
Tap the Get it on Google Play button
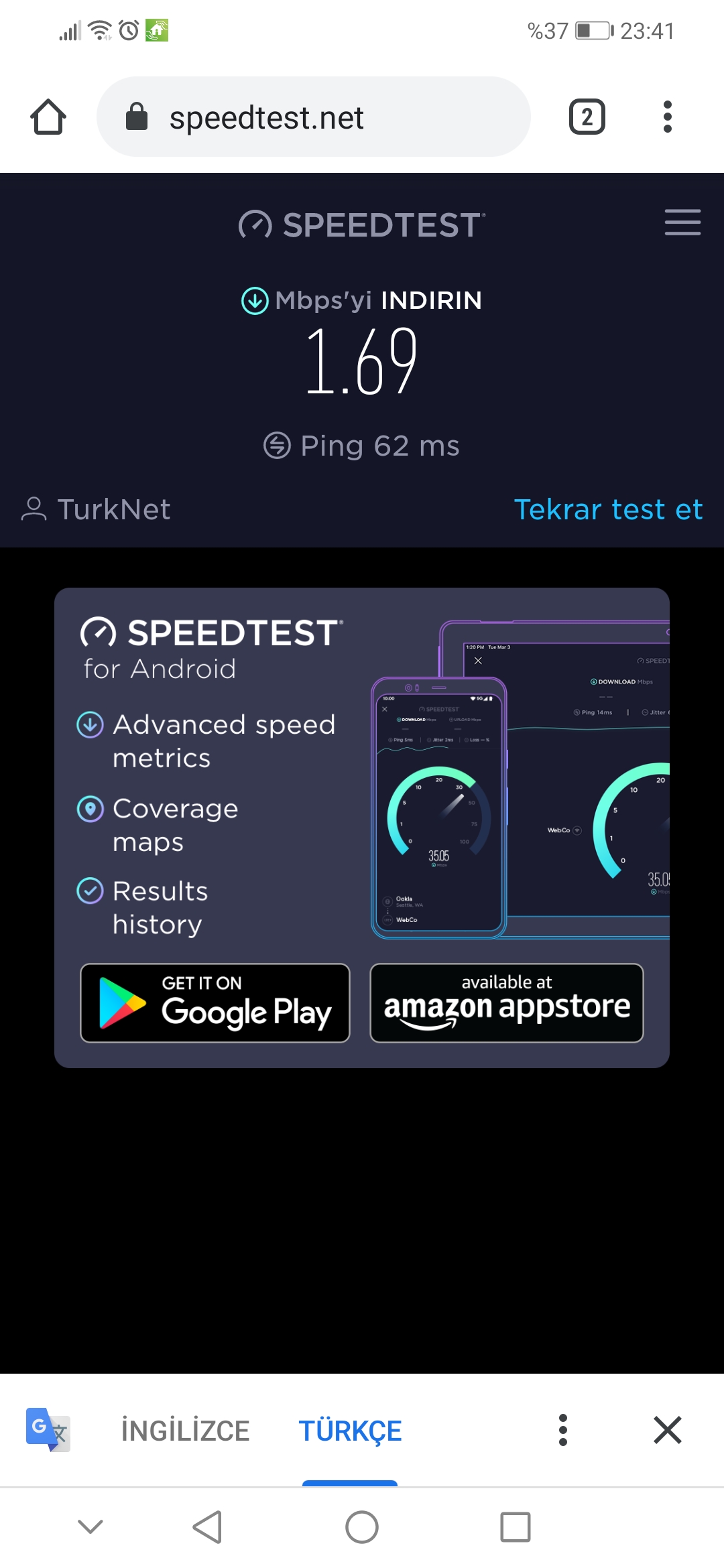pyautogui.click(x=215, y=1003)
